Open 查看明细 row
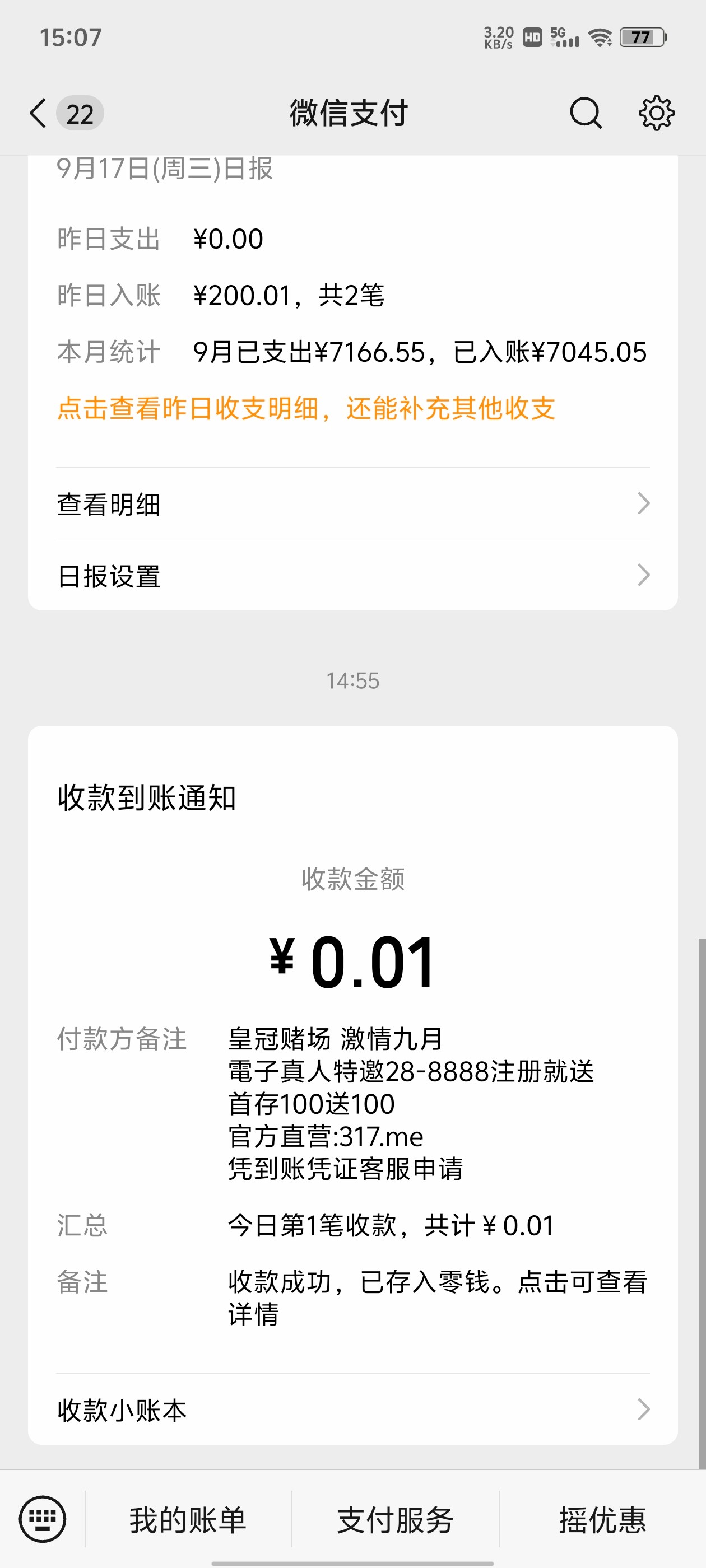This screenshot has height=1568, width=706. 352,504
